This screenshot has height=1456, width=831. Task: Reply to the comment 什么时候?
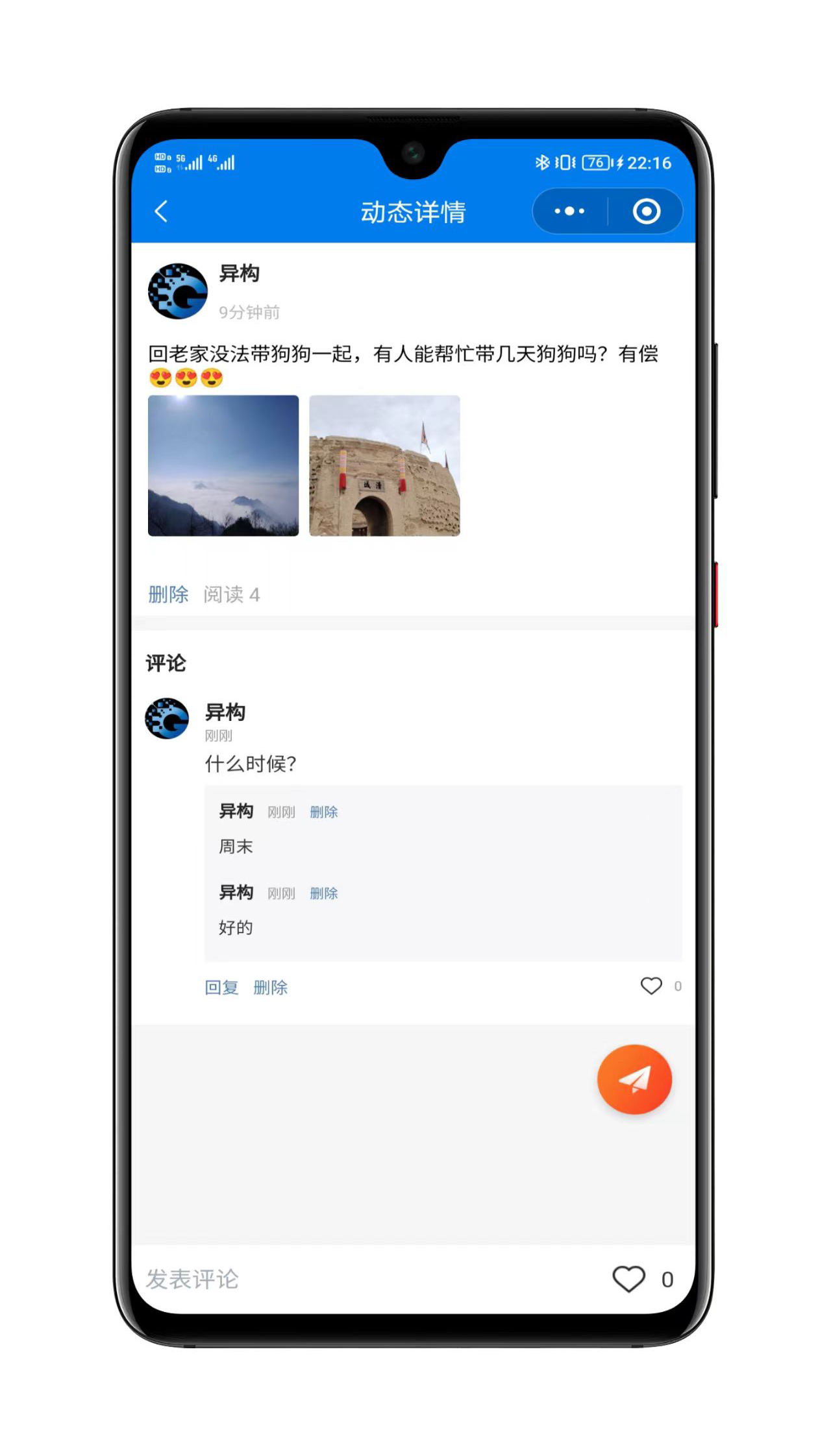tap(221, 987)
